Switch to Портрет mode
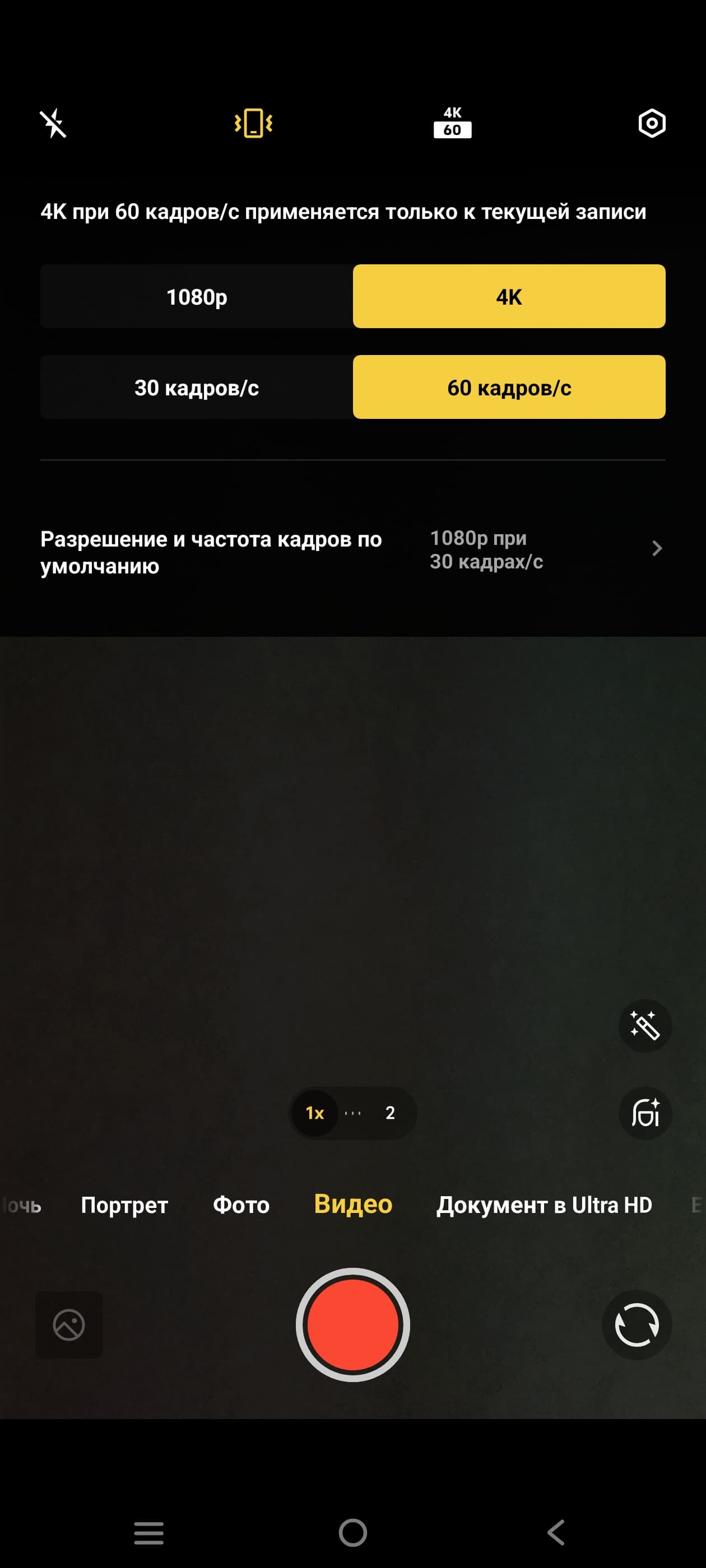The height and width of the screenshot is (1568, 706). pos(124,1205)
